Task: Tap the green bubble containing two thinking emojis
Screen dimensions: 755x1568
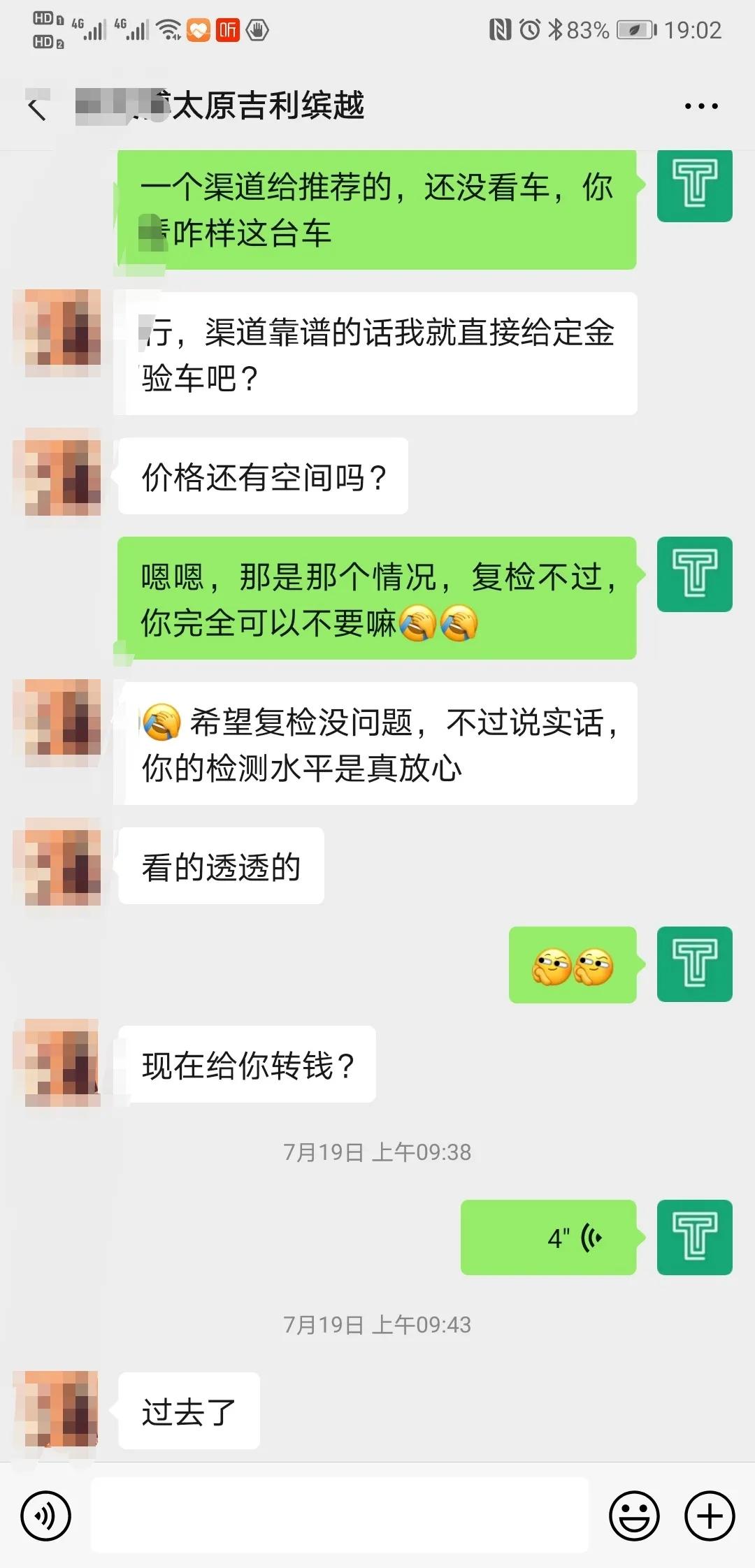Action: point(573,966)
